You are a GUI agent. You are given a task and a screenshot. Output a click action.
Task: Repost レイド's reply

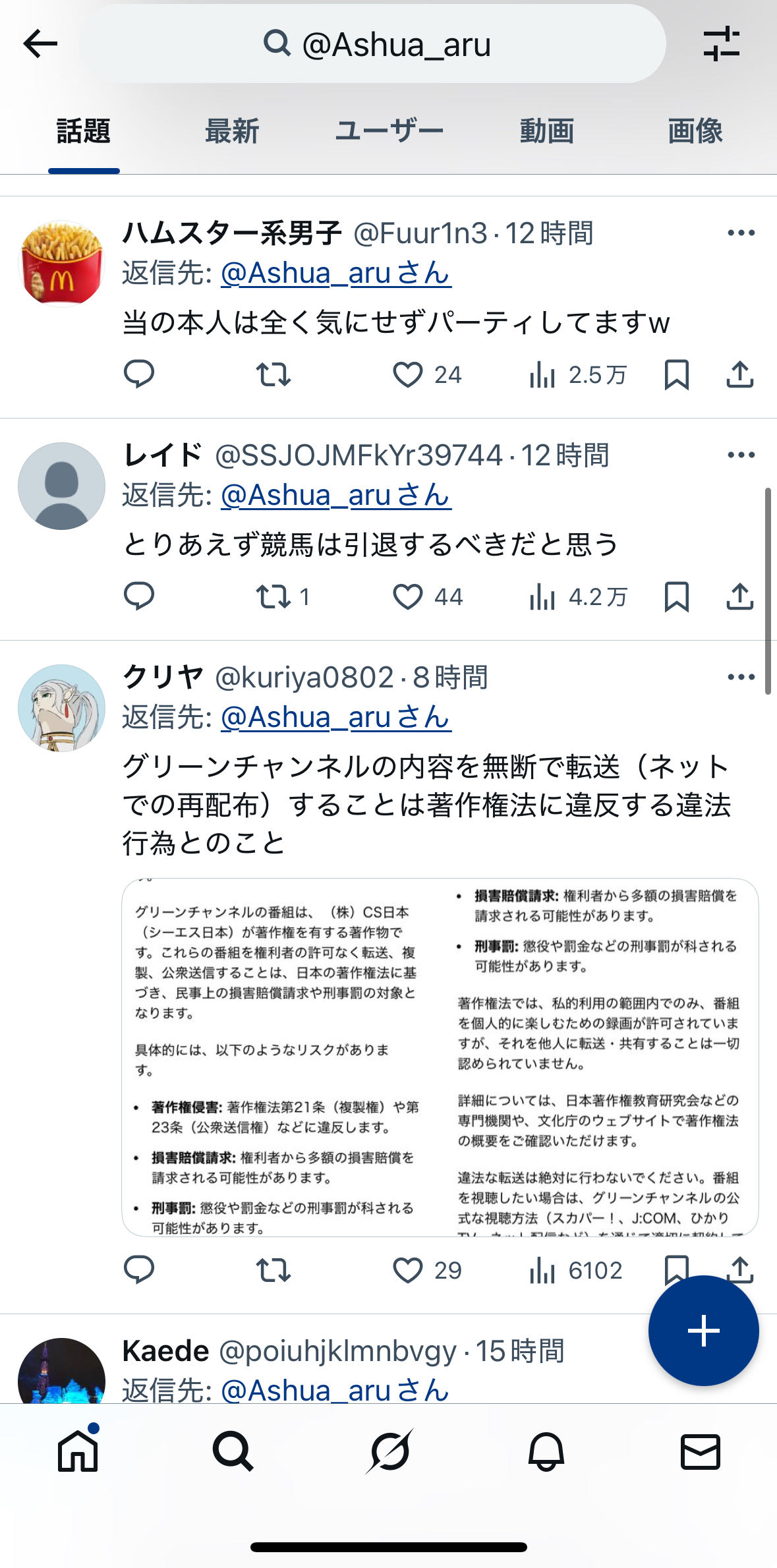[273, 597]
